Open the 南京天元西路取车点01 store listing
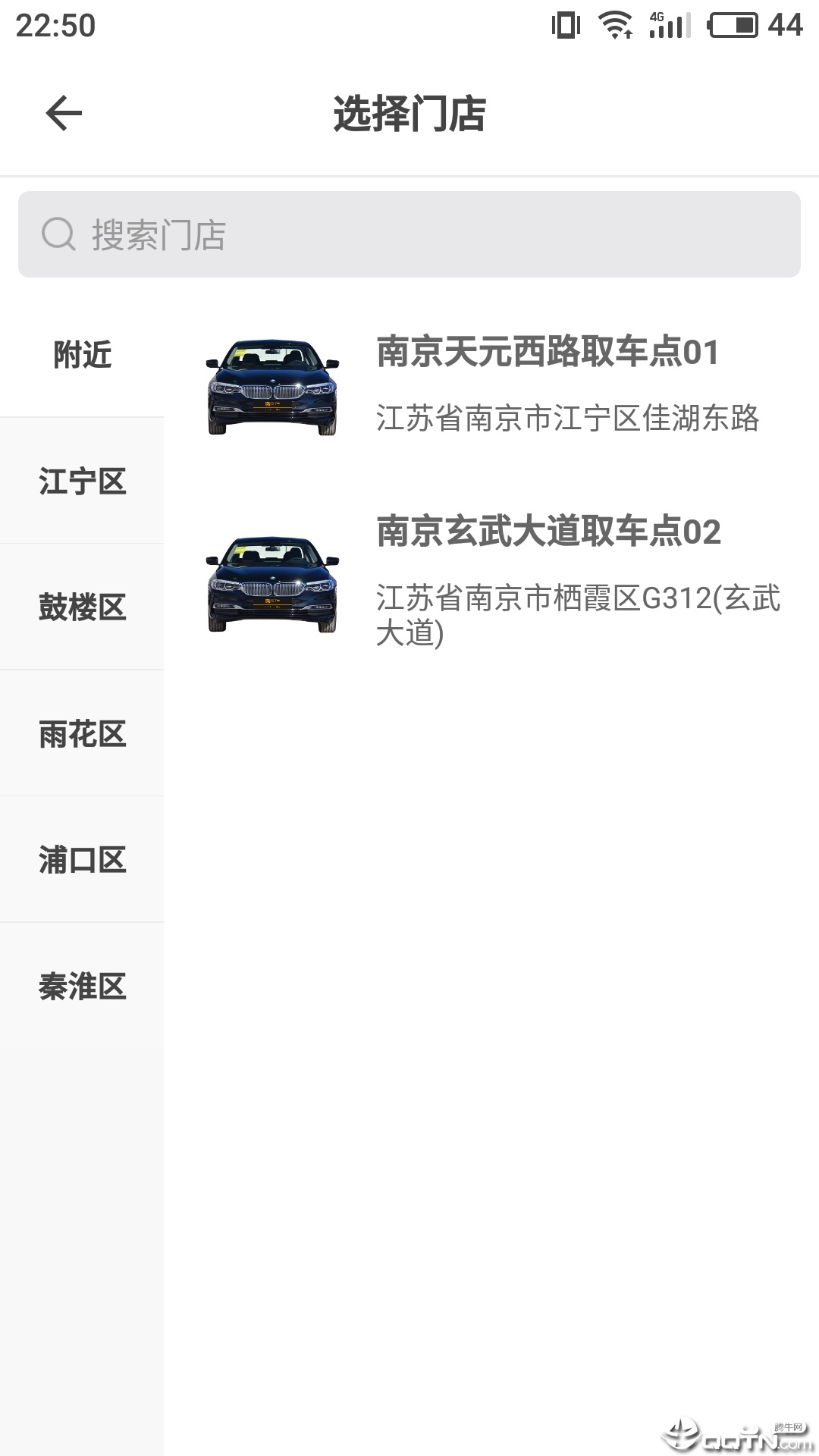Screen dimensions: 819x1456 tap(548, 353)
